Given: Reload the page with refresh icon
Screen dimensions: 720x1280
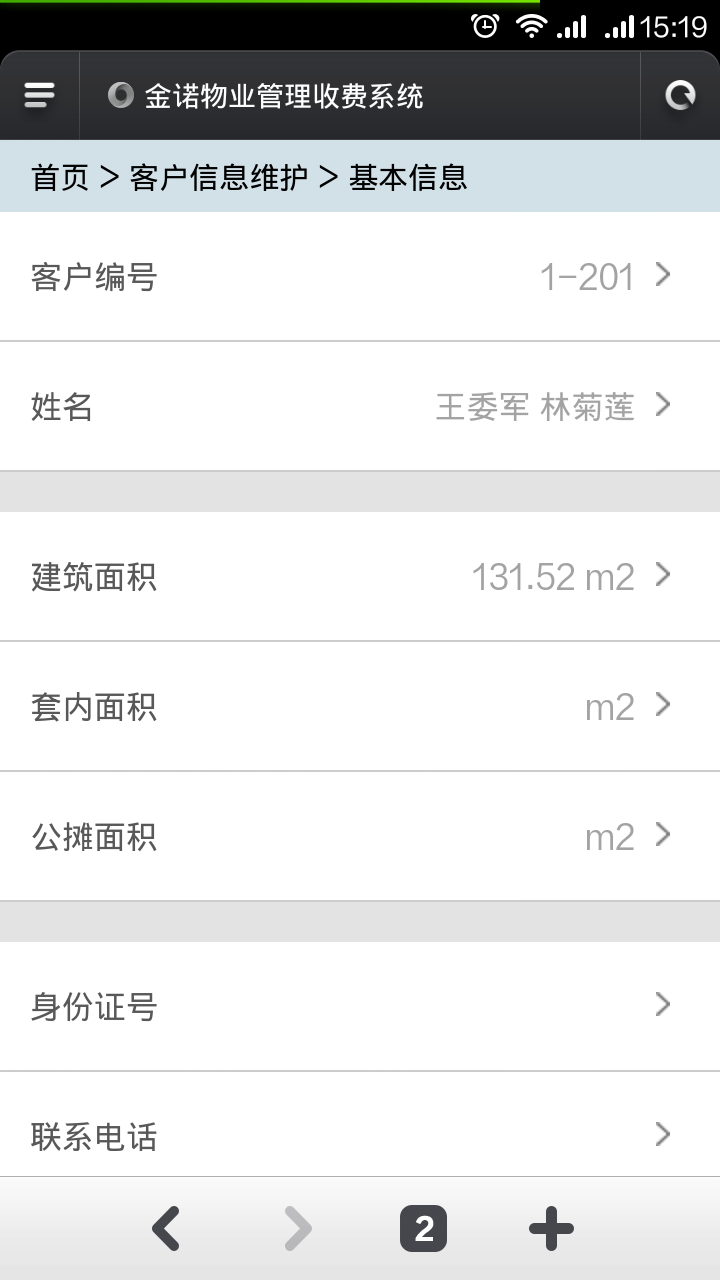Looking at the screenshot, I should [x=680, y=96].
